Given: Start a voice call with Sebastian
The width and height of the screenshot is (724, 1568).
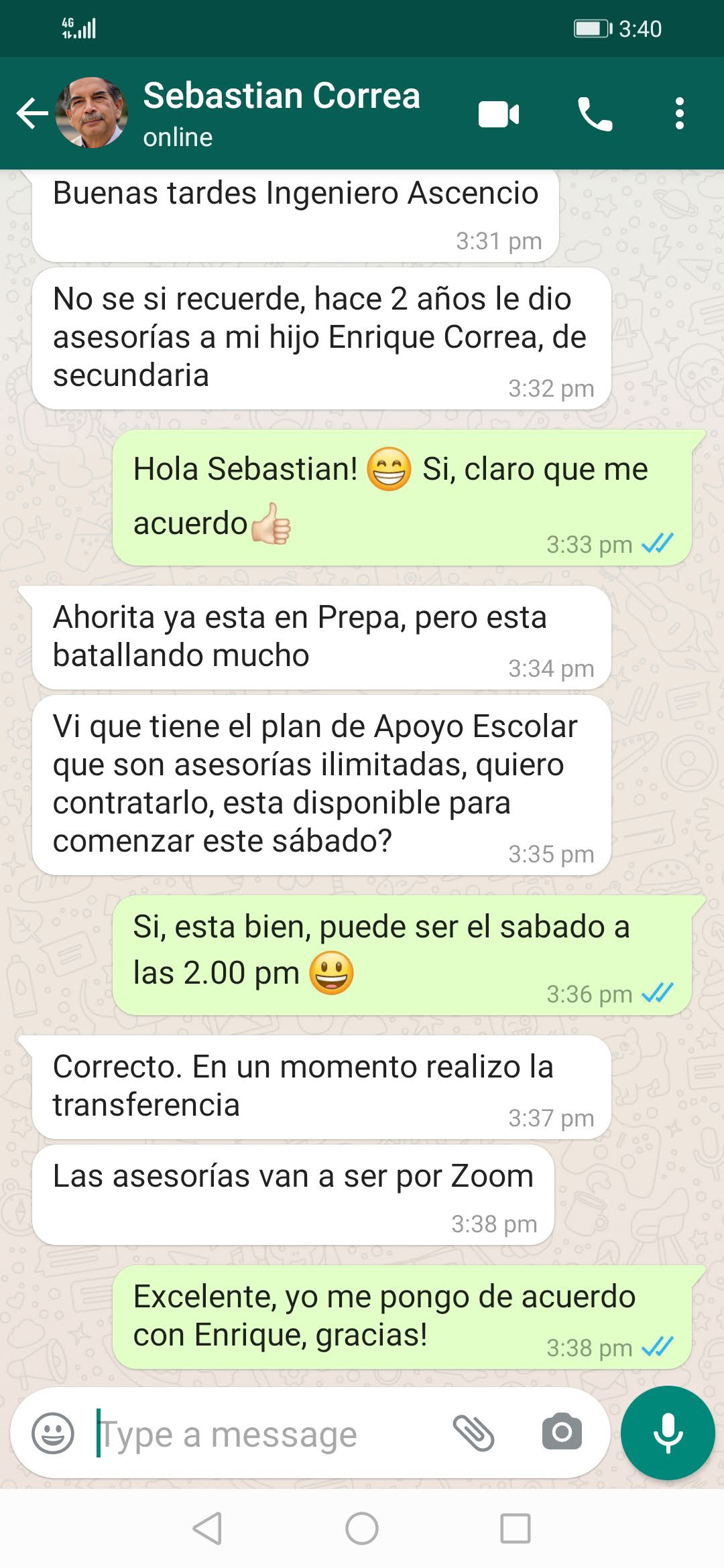Looking at the screenshot, I should point(595,114).
